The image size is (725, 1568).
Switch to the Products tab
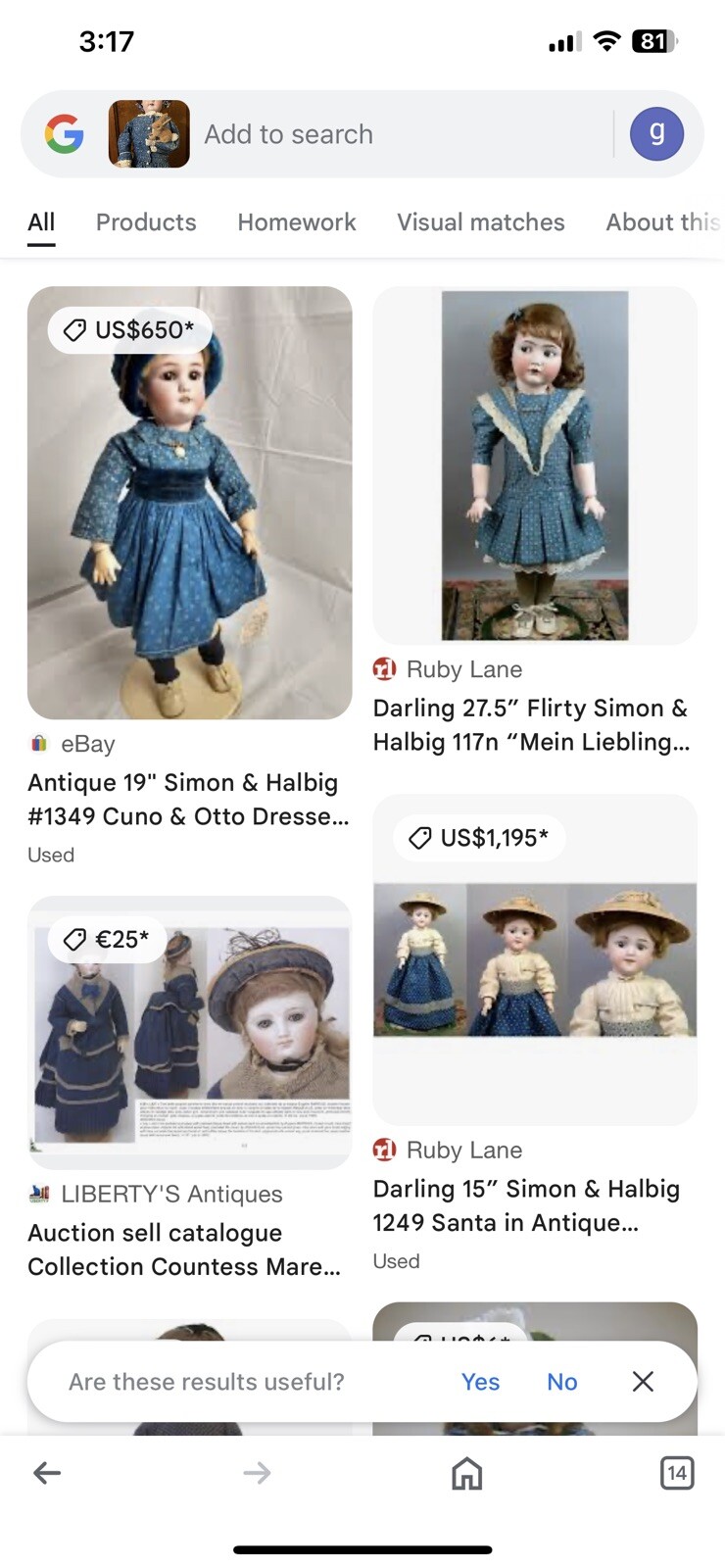click(x=146, y=222)
